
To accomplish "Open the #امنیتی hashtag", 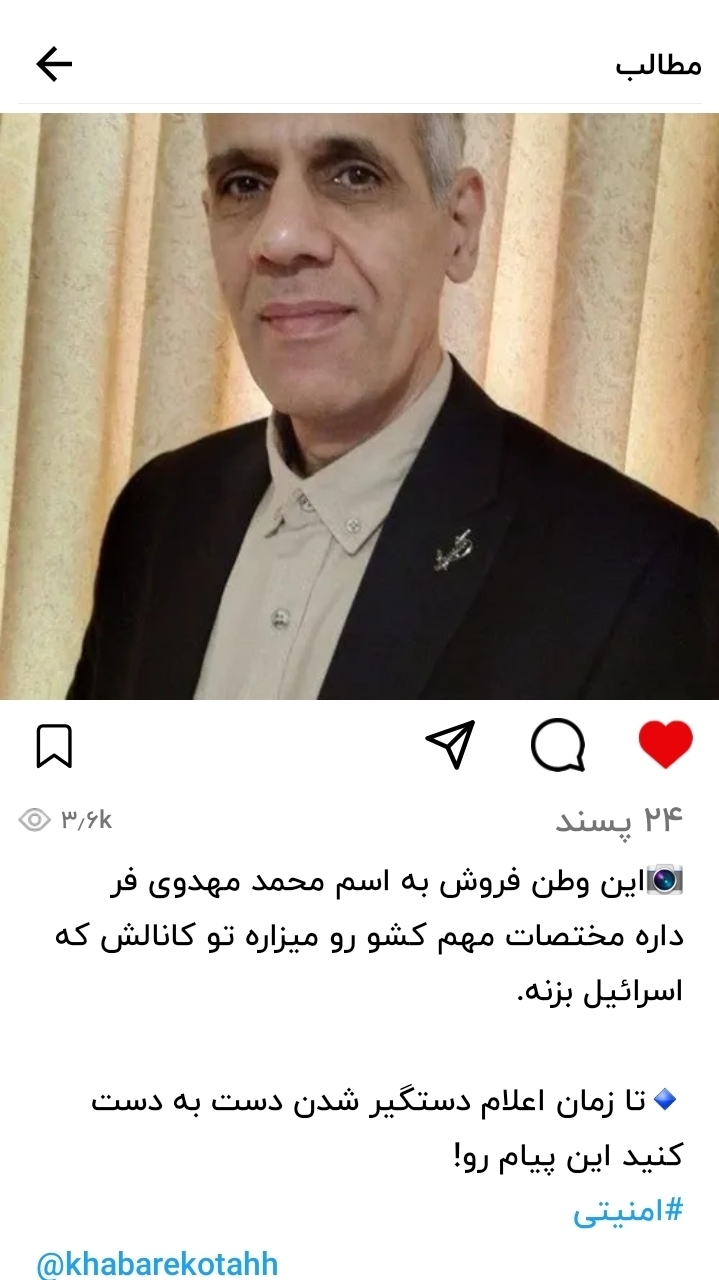I will 628,1212.
